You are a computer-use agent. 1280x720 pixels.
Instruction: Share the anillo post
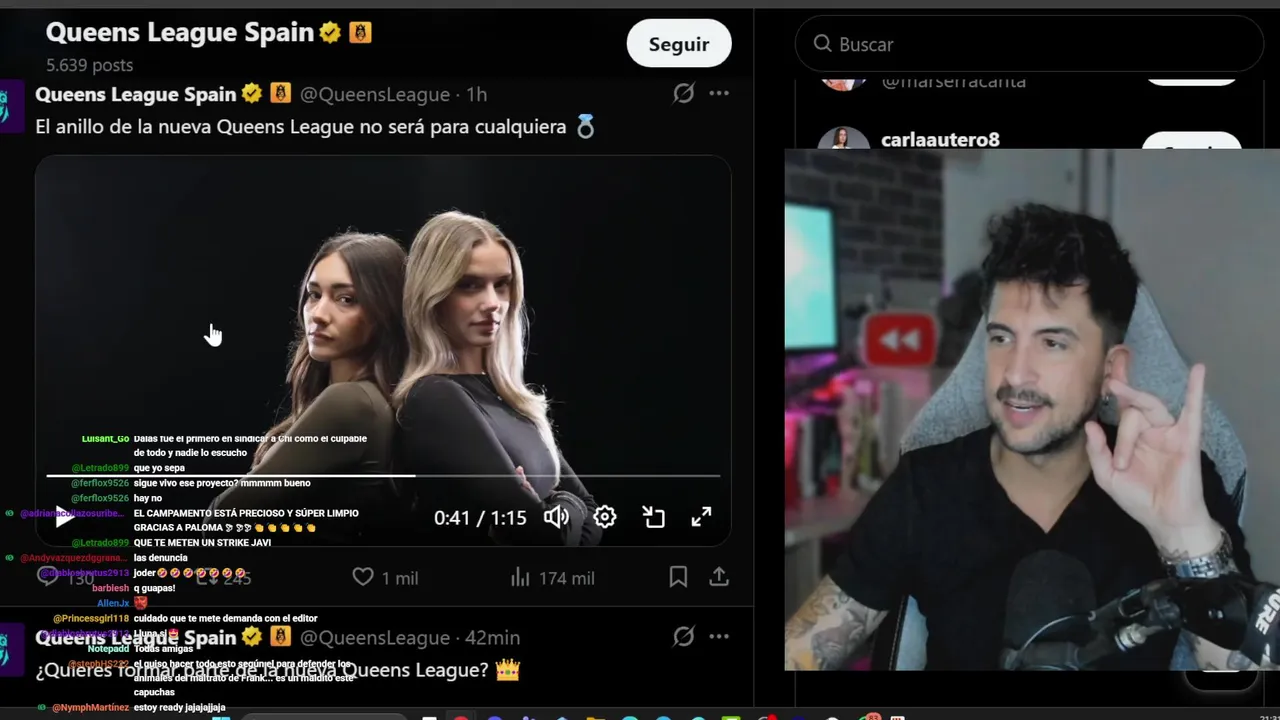pos(718,577)
